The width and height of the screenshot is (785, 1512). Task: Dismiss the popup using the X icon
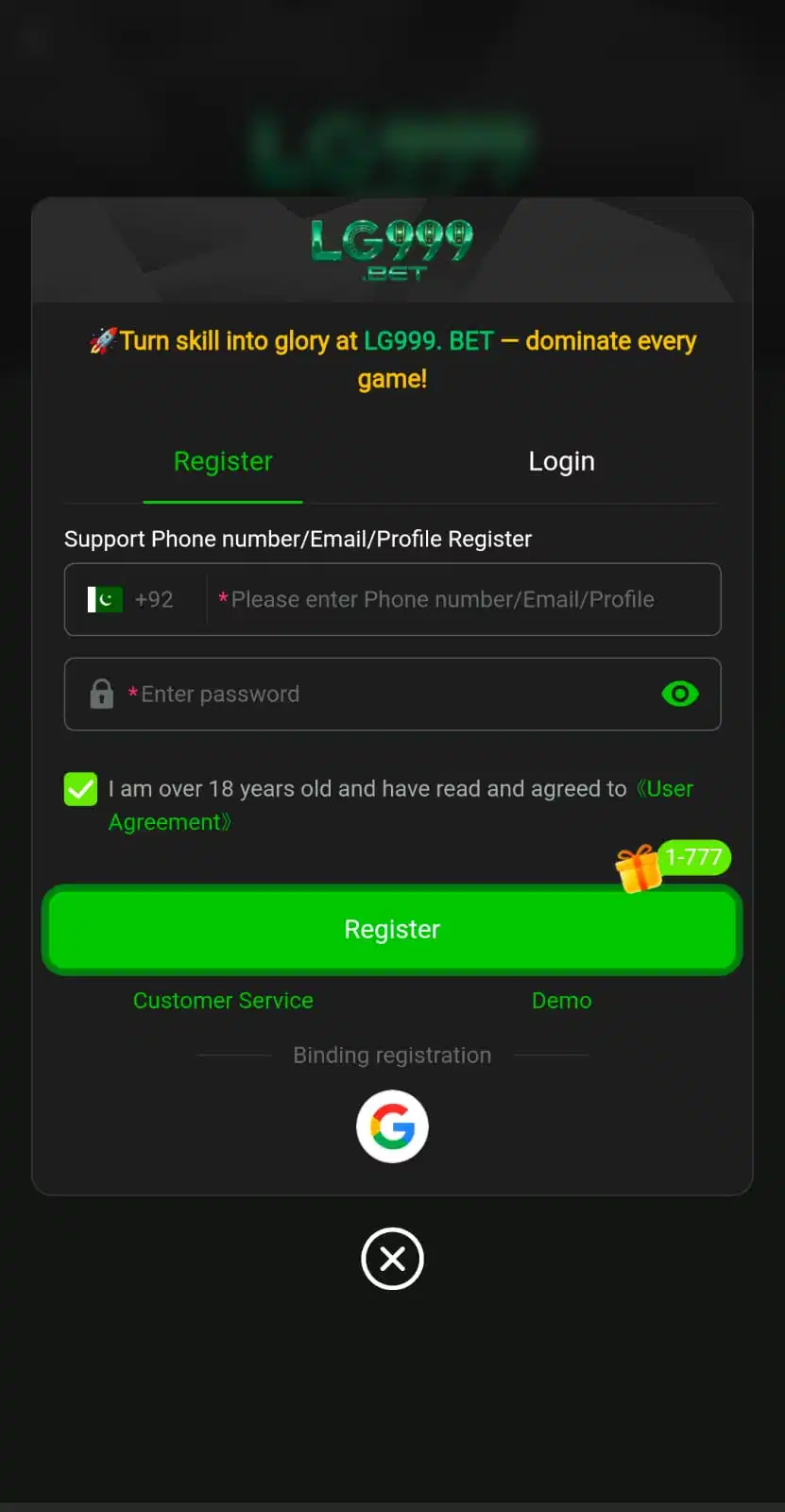(x=392, y=1259)
